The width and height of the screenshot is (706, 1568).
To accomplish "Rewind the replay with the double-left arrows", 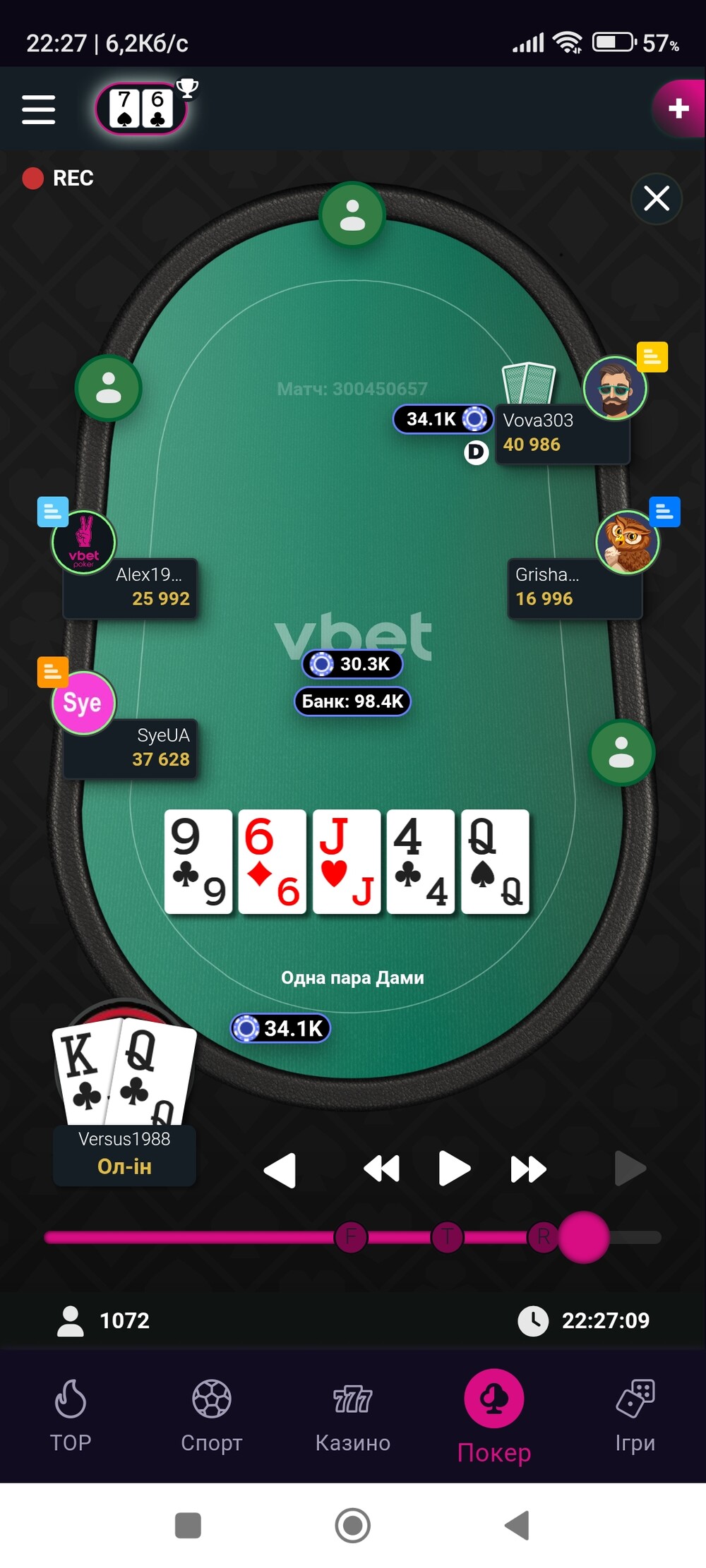I will [381, 1169].
